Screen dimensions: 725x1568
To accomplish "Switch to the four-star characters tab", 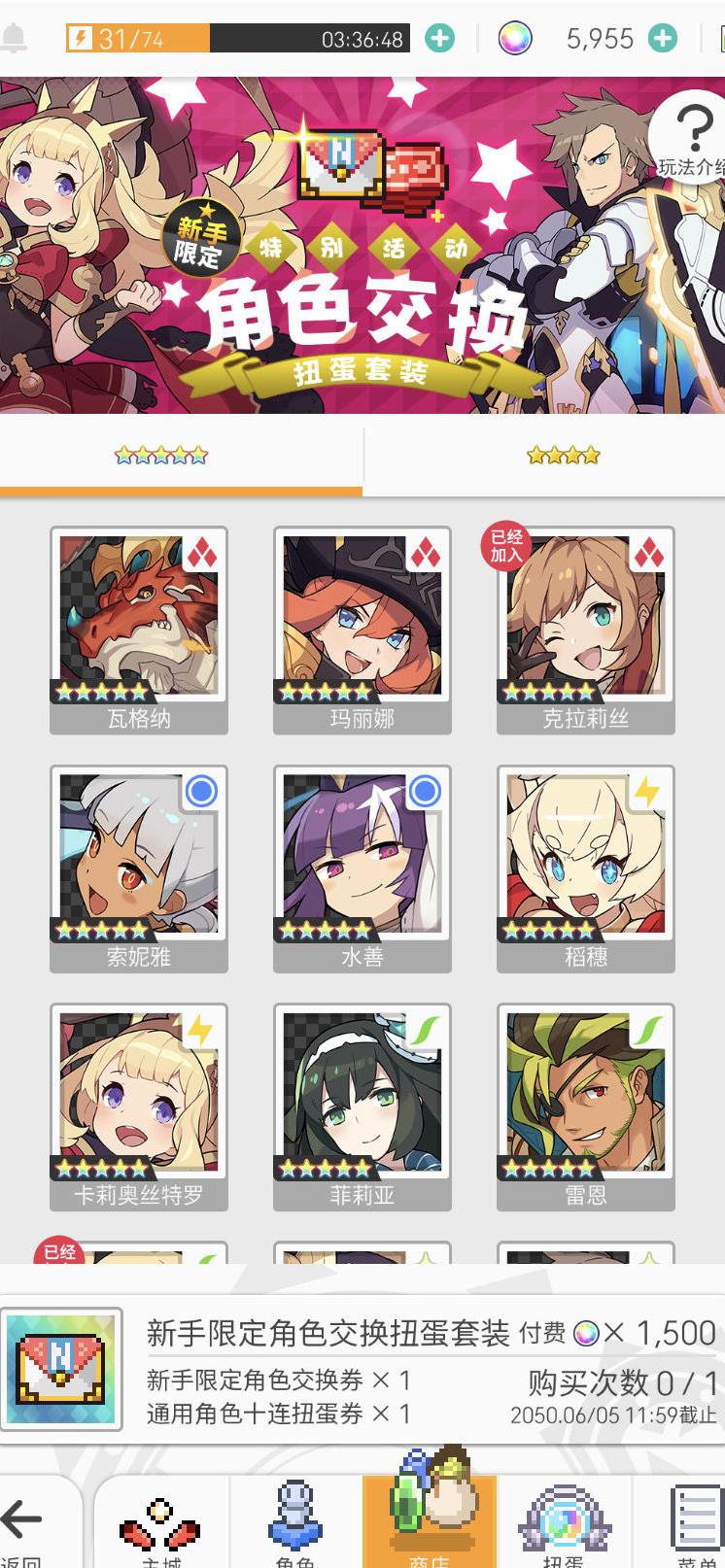I will coord(564,455).
